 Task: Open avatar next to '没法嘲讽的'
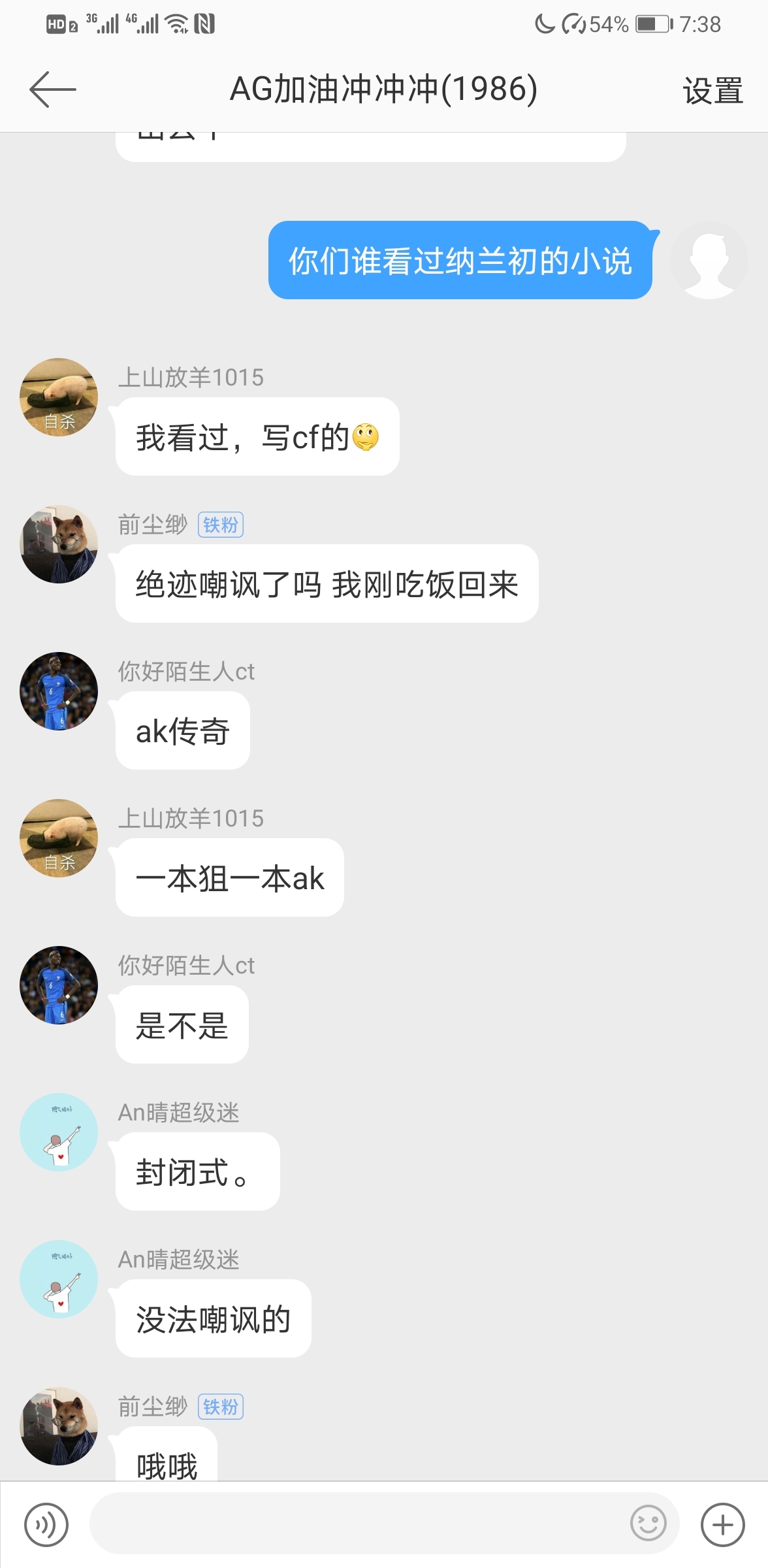pyautogui.click(x=59, y=1279)
